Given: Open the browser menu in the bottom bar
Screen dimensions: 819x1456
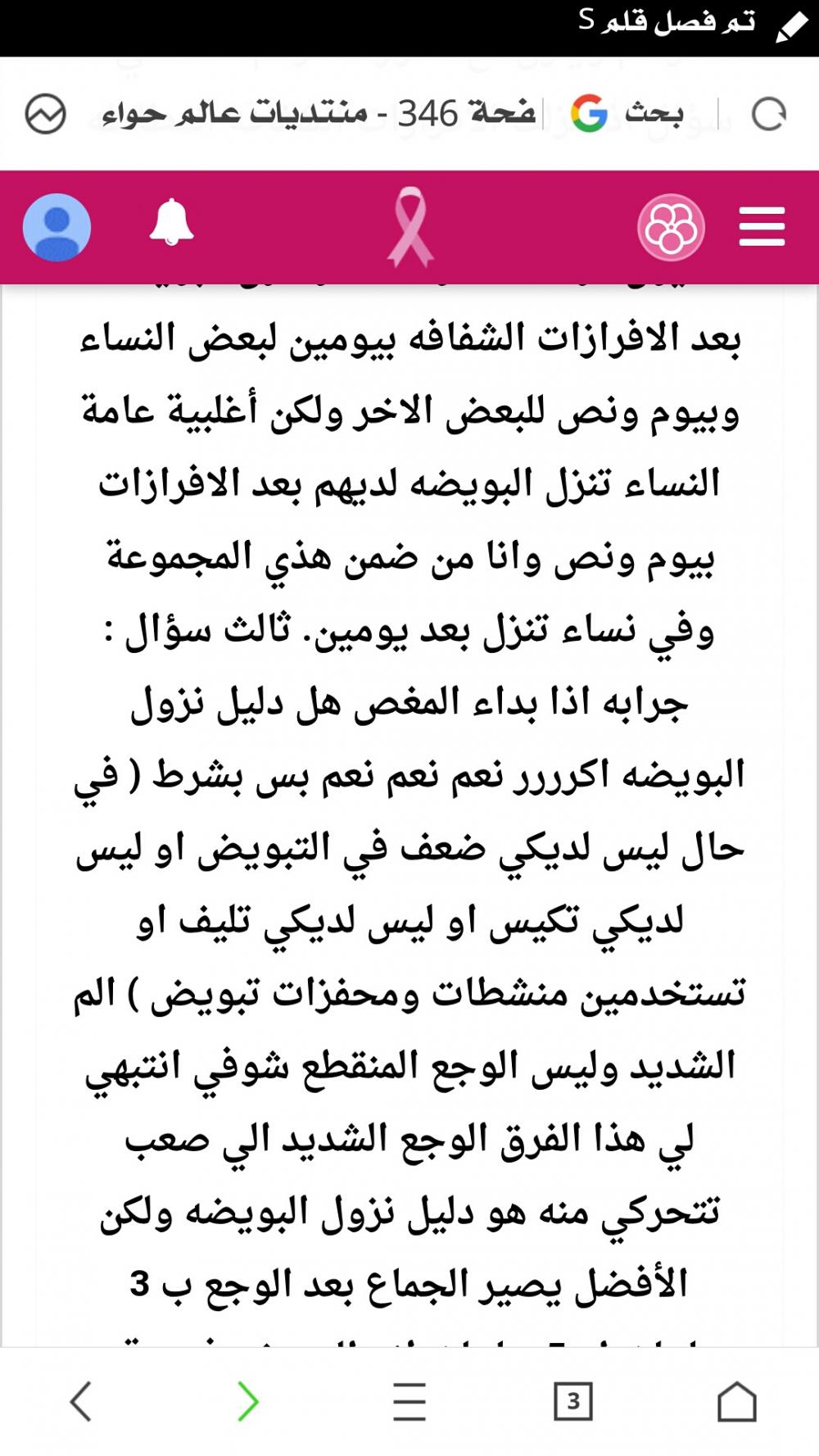Looking at the screenshot, I should 409,1401.
